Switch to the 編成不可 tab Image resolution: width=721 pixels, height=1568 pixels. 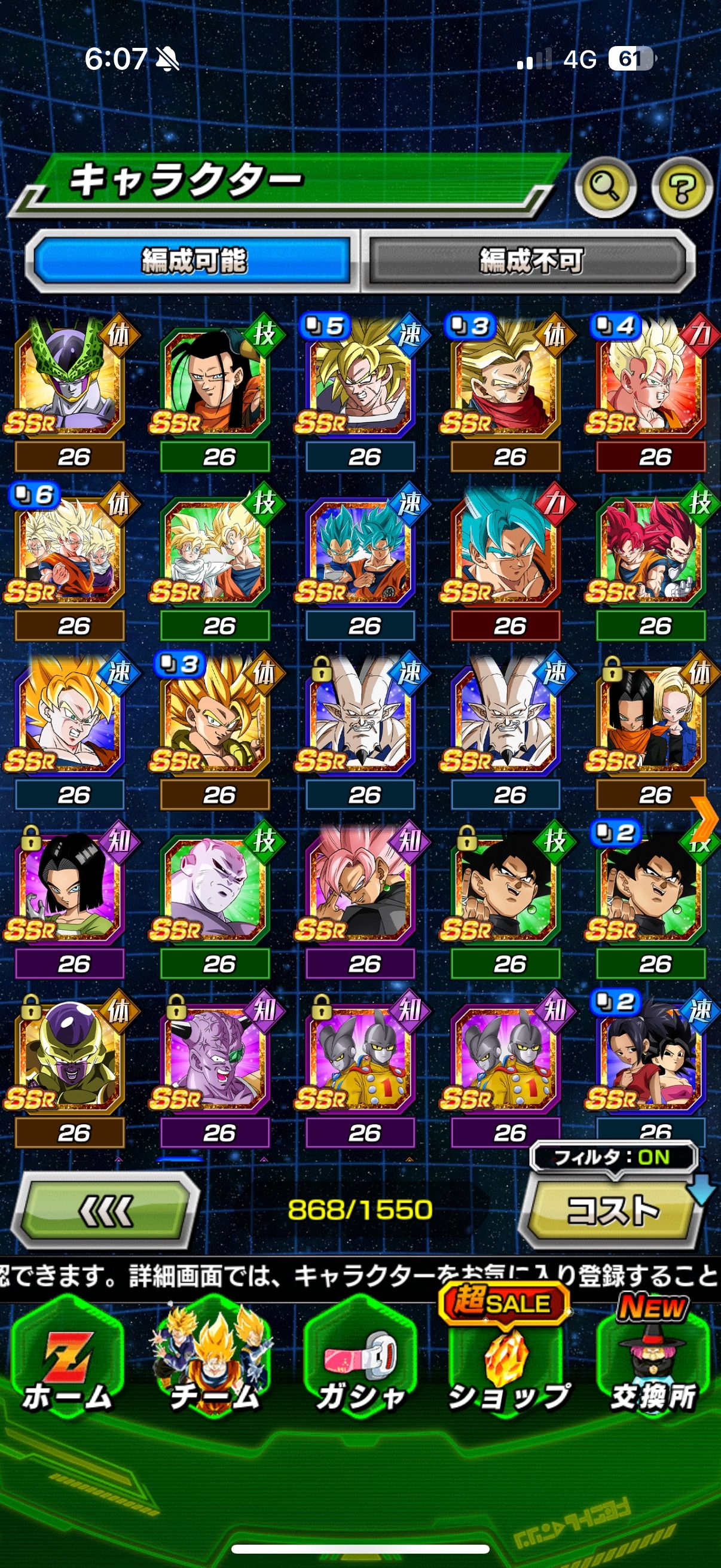tap(530, 261)
